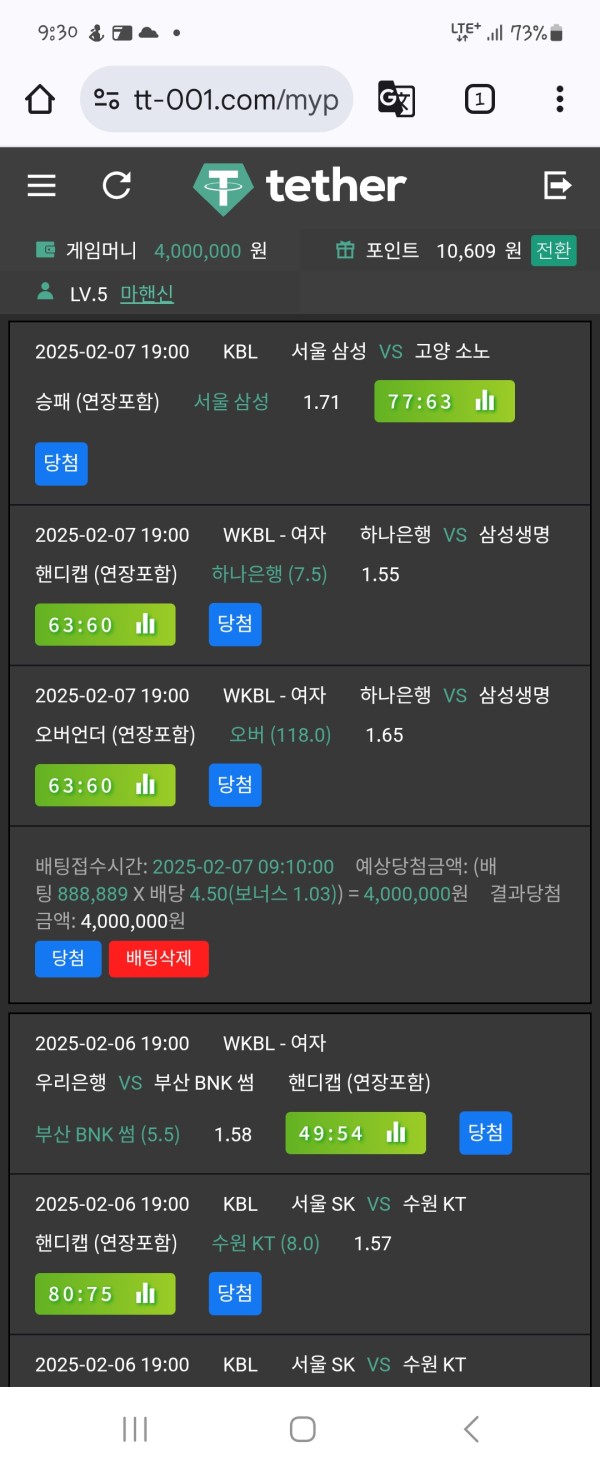Translate the page with the browser icon
The height and width of the screenshot is (1467, 600).
pos(396,99)
